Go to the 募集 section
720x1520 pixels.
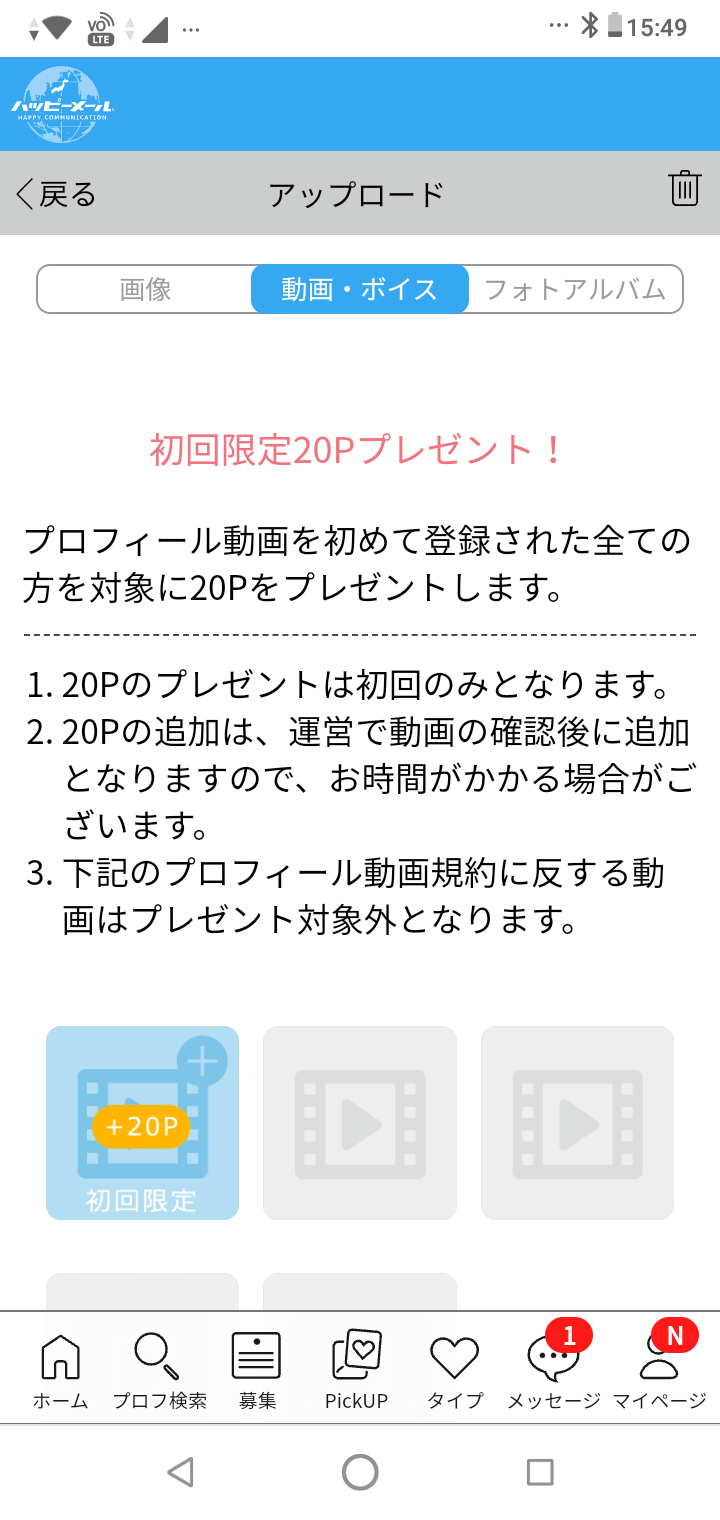pos(257,1371)
